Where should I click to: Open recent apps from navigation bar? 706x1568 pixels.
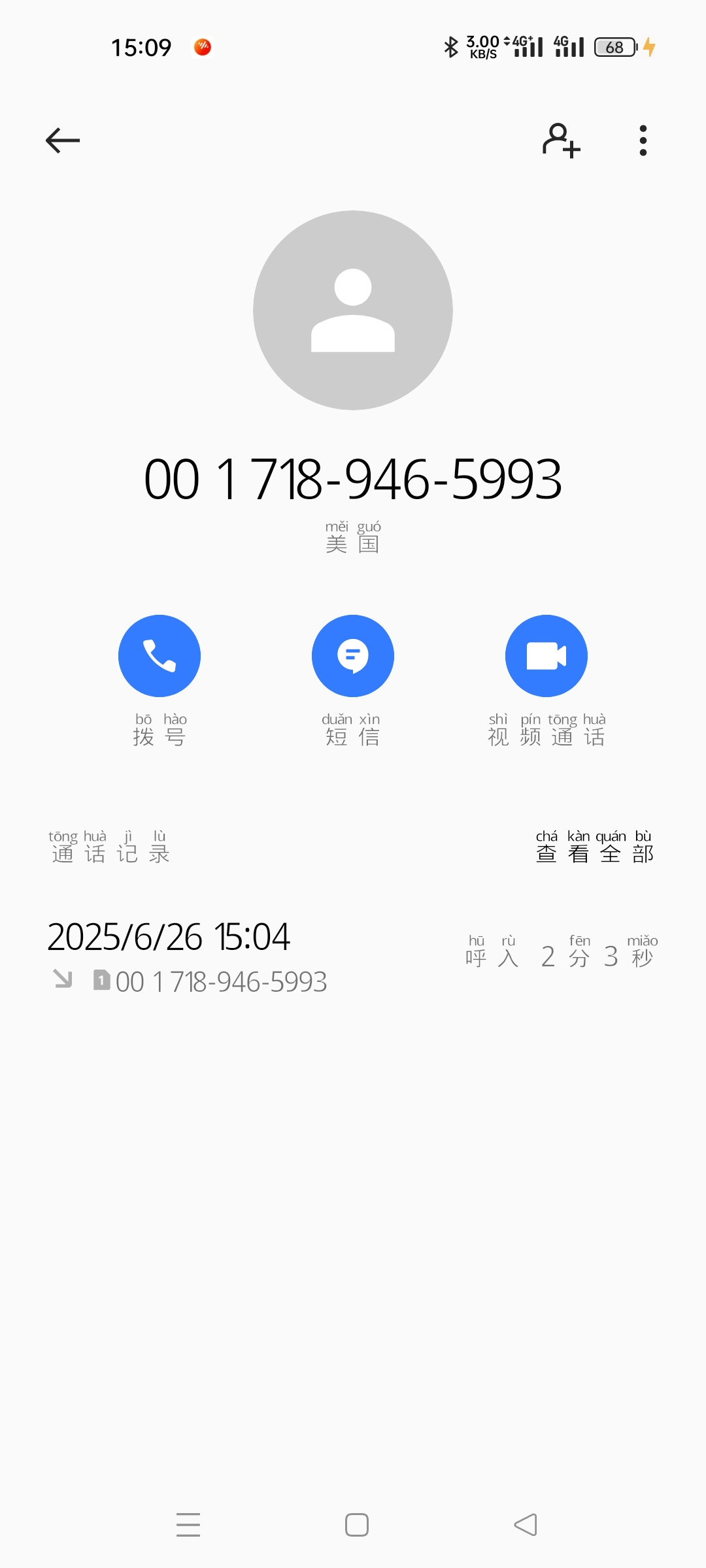coord(188,1525)
